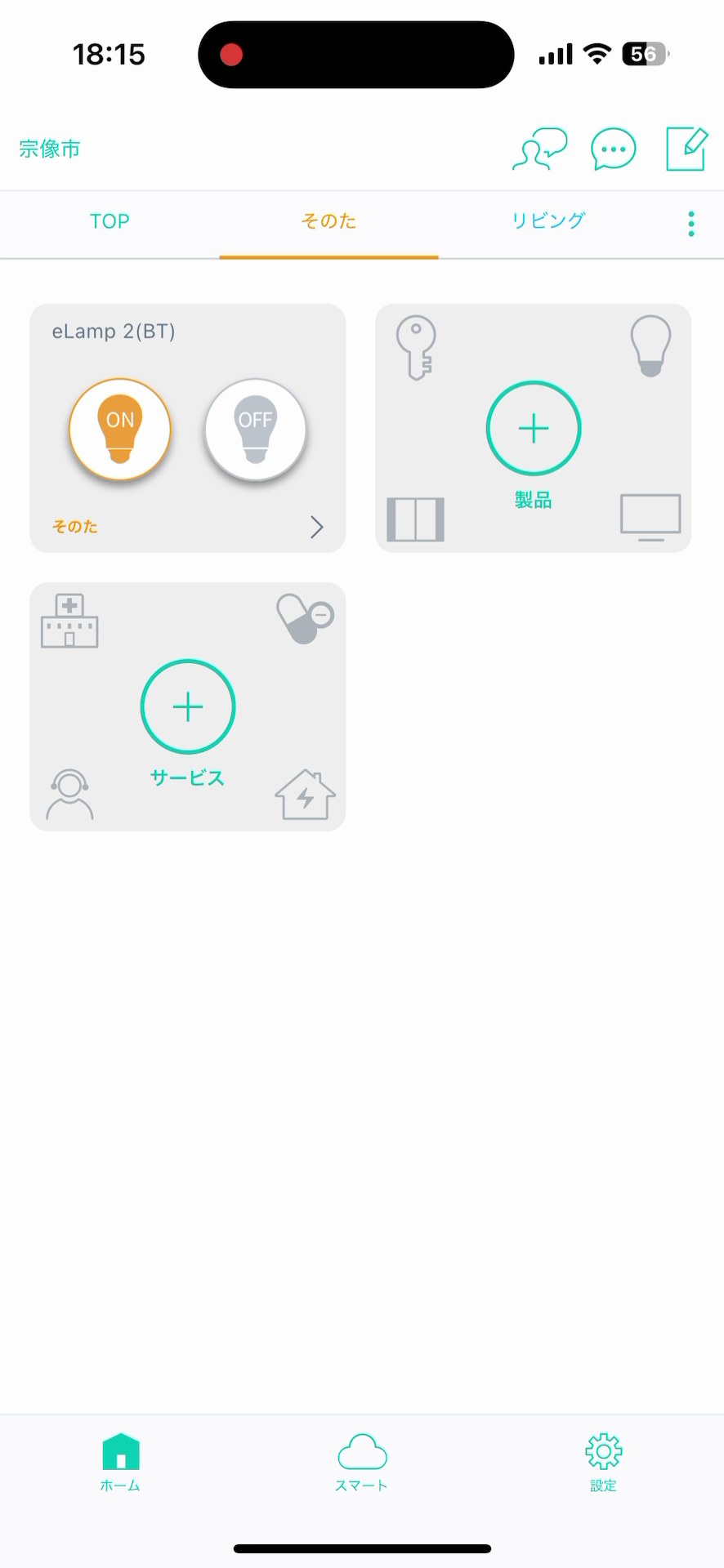Open the three-dot tabs overflow menu

(x=691, y=224)
